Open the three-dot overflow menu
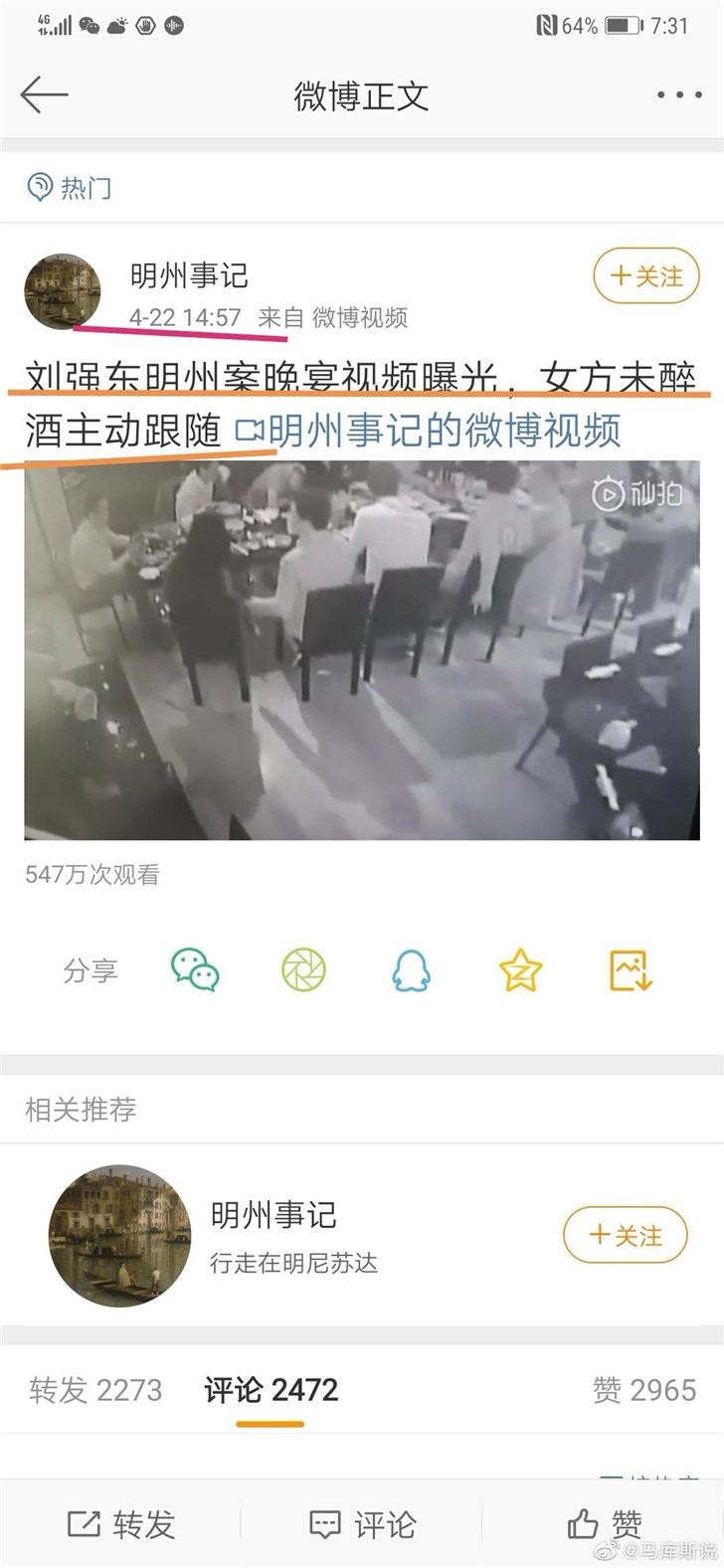Image resolution: width=724 pixels, height=1568 pixels. click(x=679, y=95)
